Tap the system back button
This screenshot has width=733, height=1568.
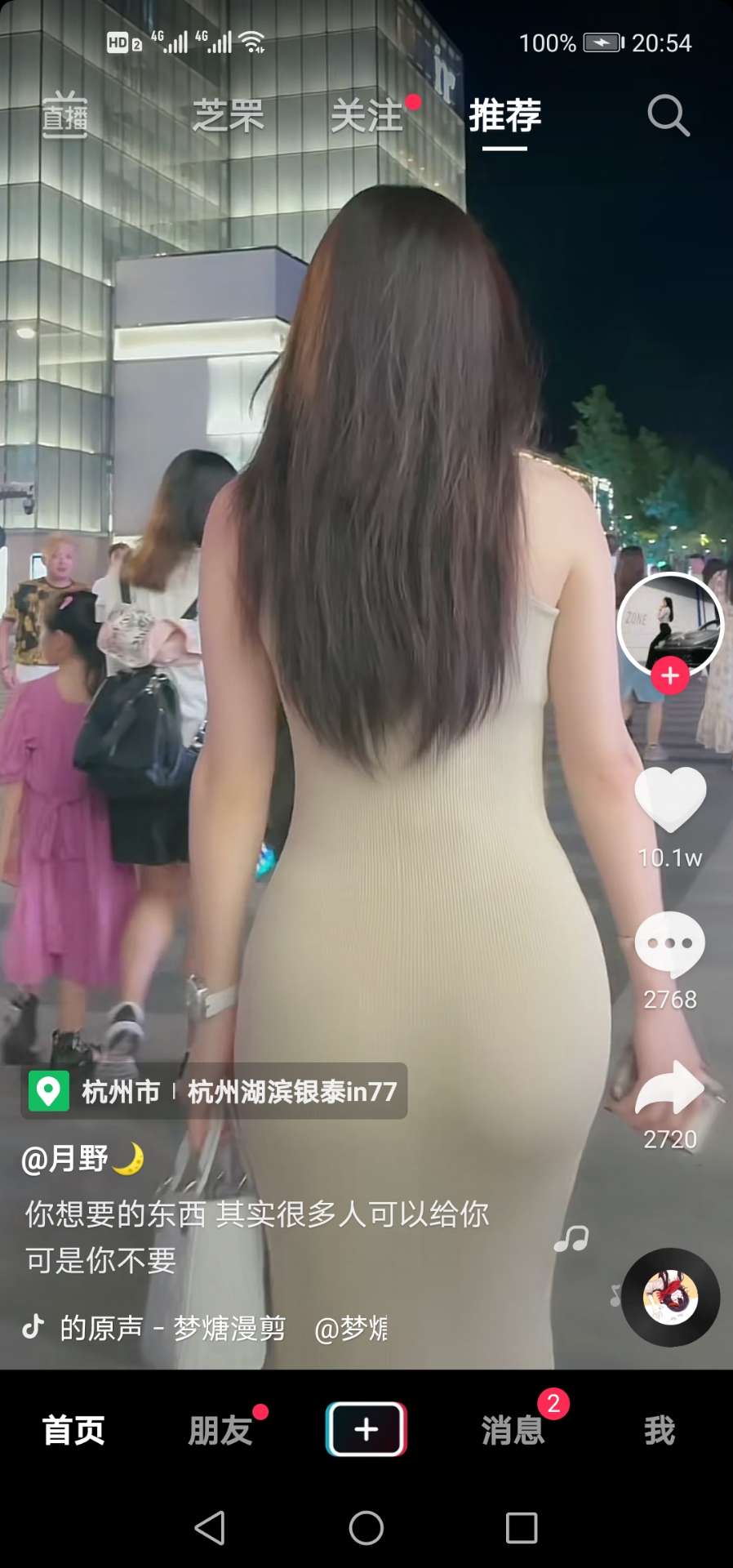click(x=210, y=1527)
